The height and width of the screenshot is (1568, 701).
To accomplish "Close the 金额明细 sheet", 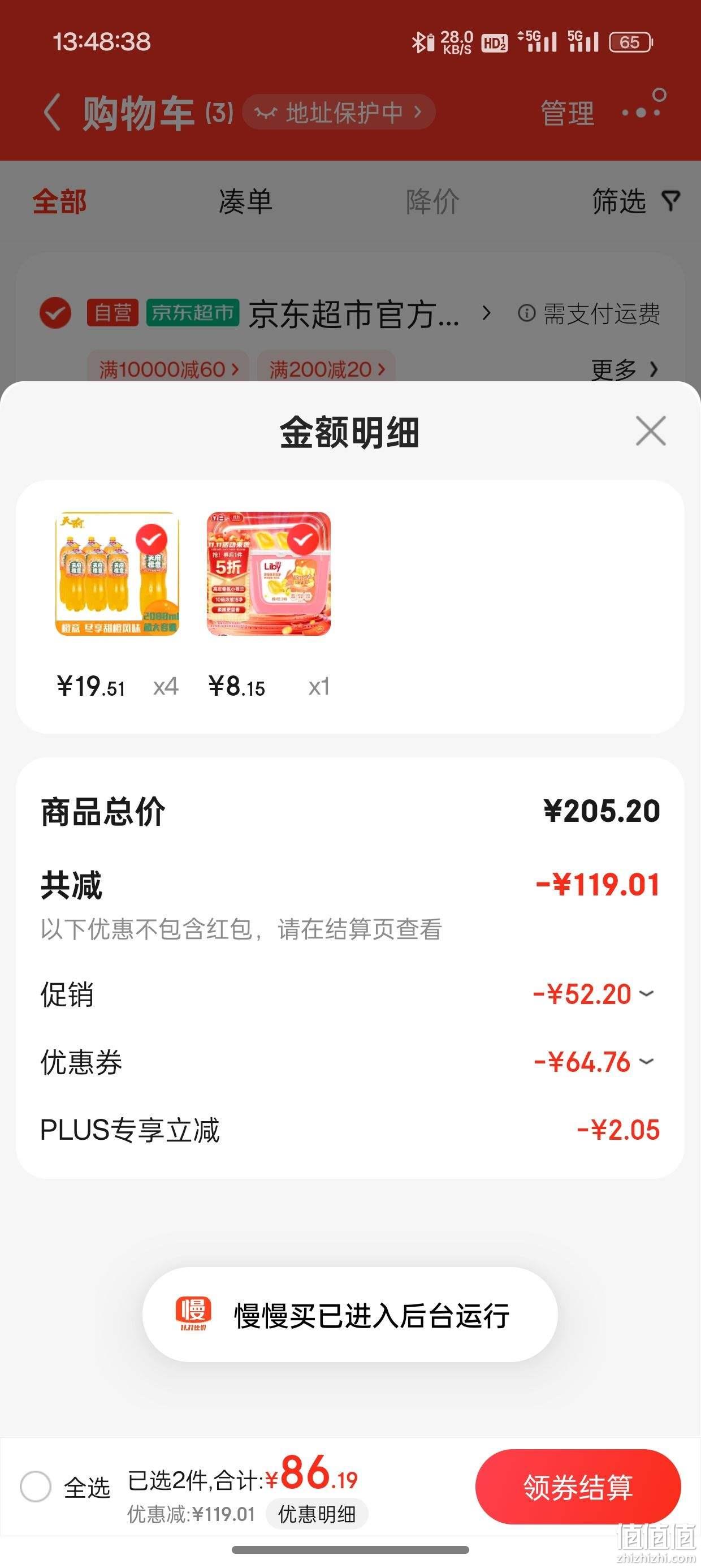I will click(651, 431).
